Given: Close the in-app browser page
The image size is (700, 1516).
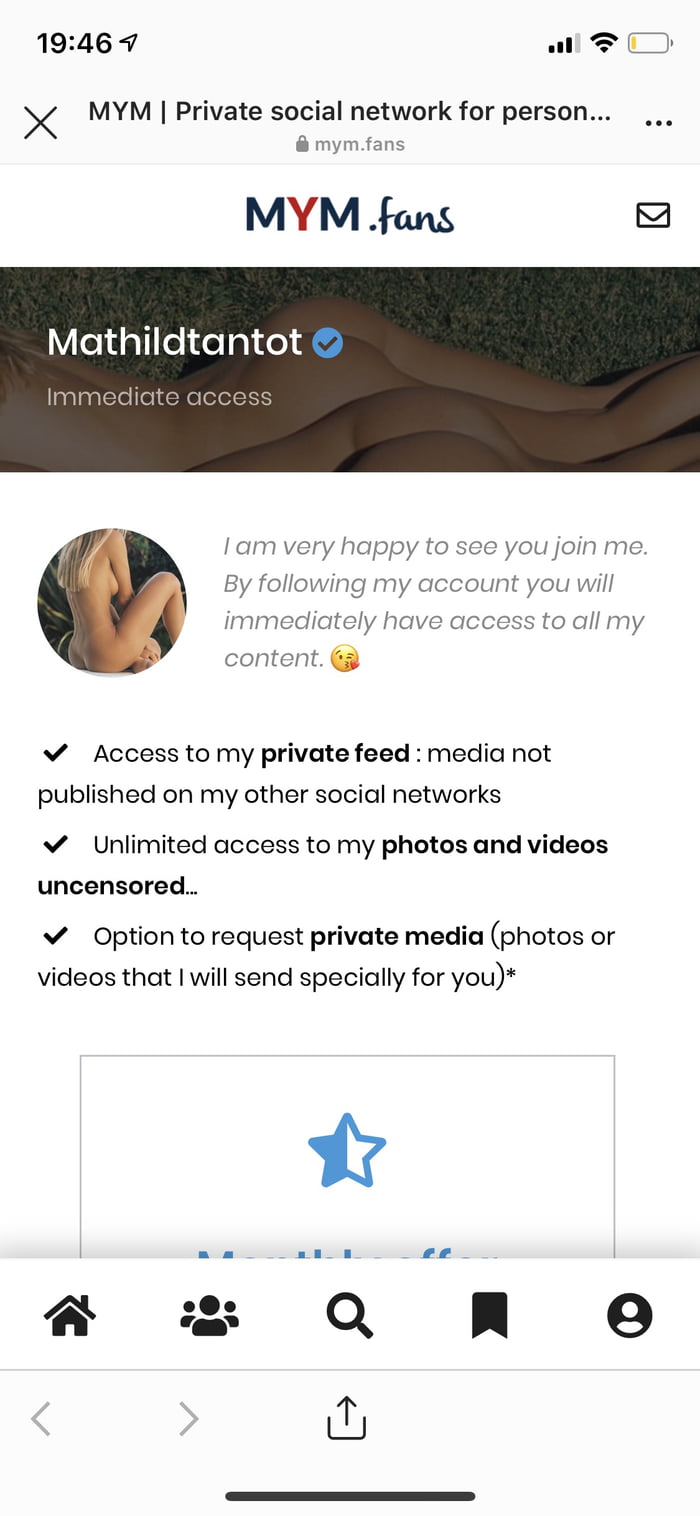Looking at the screenshot, I should pyautogui.click(x=40, y=123).
